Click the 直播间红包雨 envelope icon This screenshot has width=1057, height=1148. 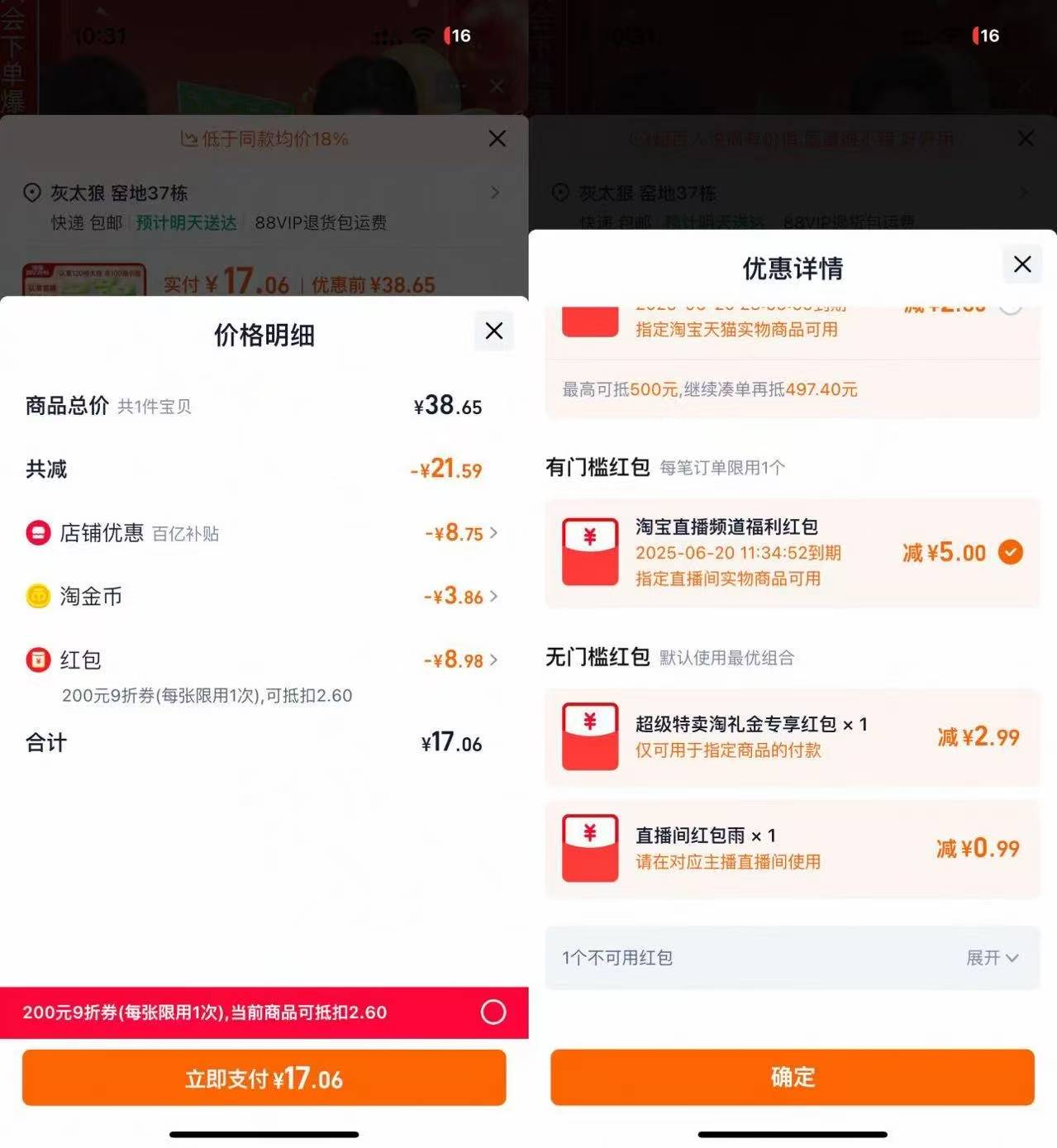pos(589,848)
